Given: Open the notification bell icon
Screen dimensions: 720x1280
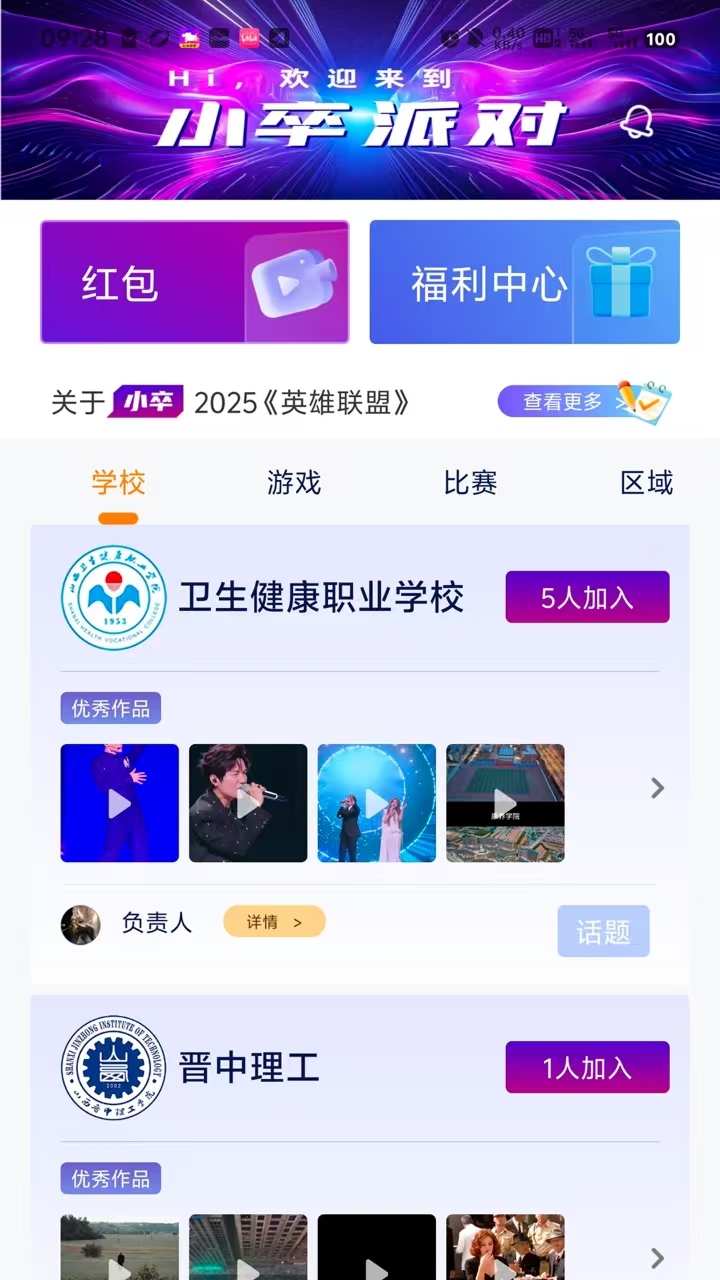Looking at the screenshot, I should (x=637, y=121).
